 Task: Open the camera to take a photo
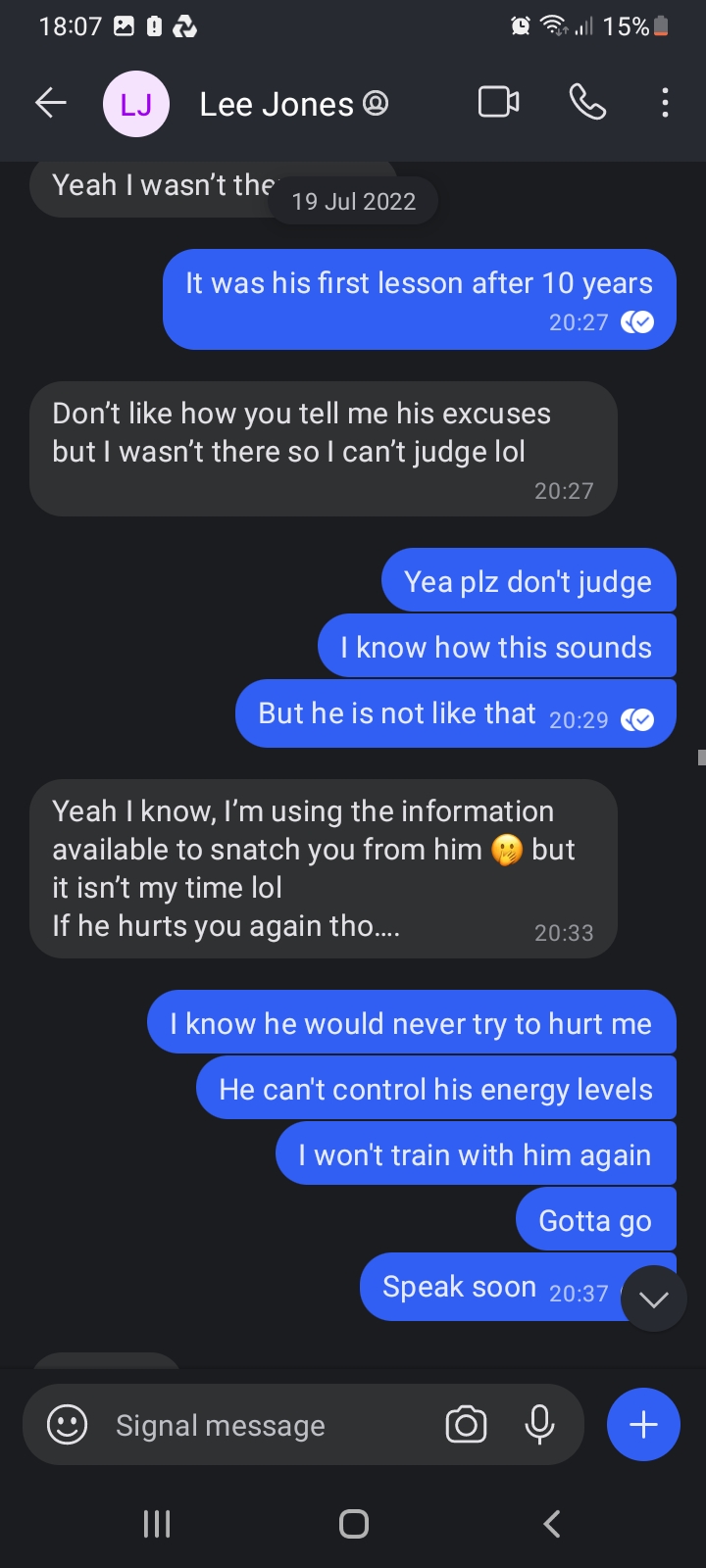[x=466, y=1425]
